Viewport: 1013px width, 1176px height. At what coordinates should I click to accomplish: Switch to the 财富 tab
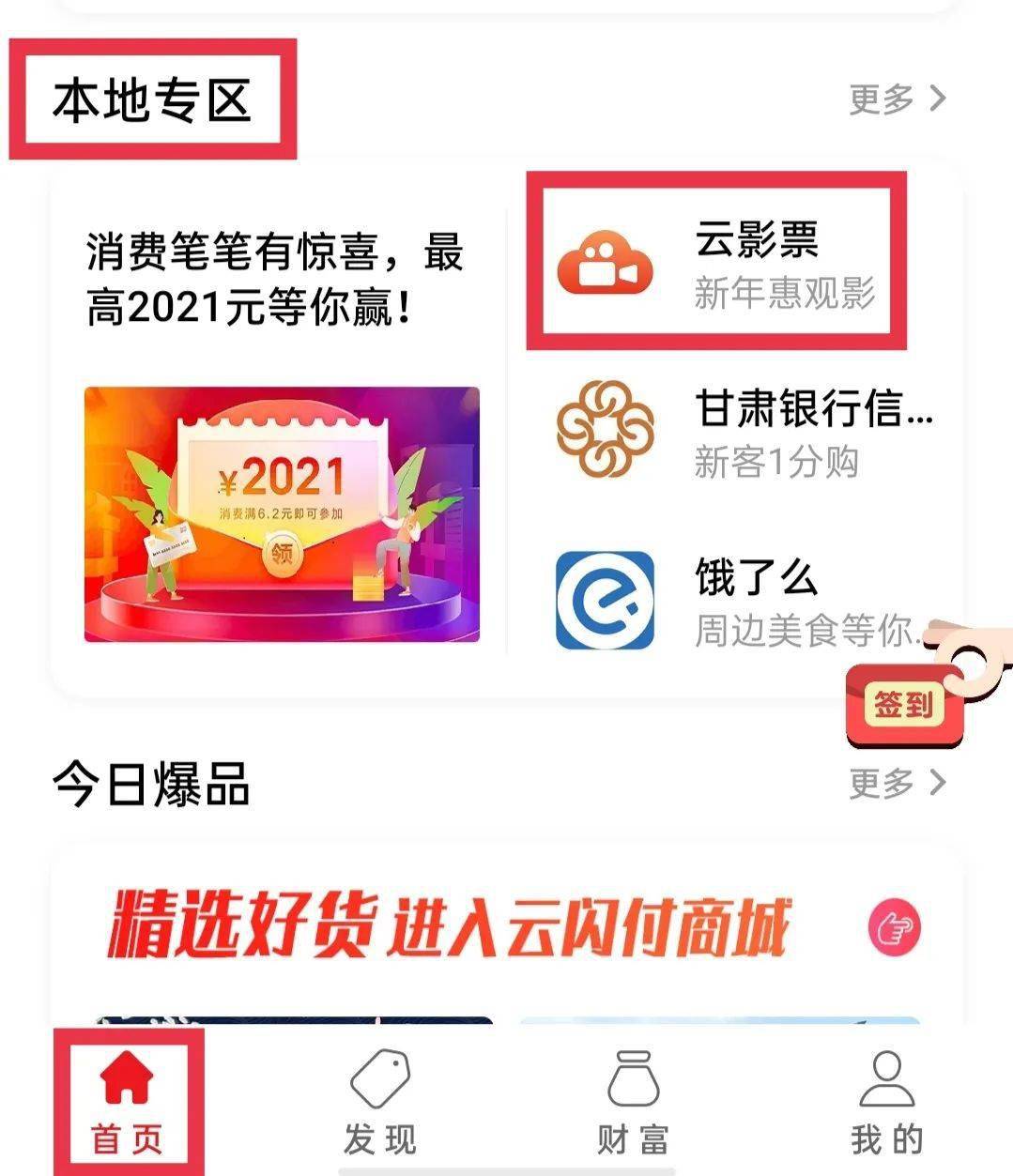coord(633,1104)
